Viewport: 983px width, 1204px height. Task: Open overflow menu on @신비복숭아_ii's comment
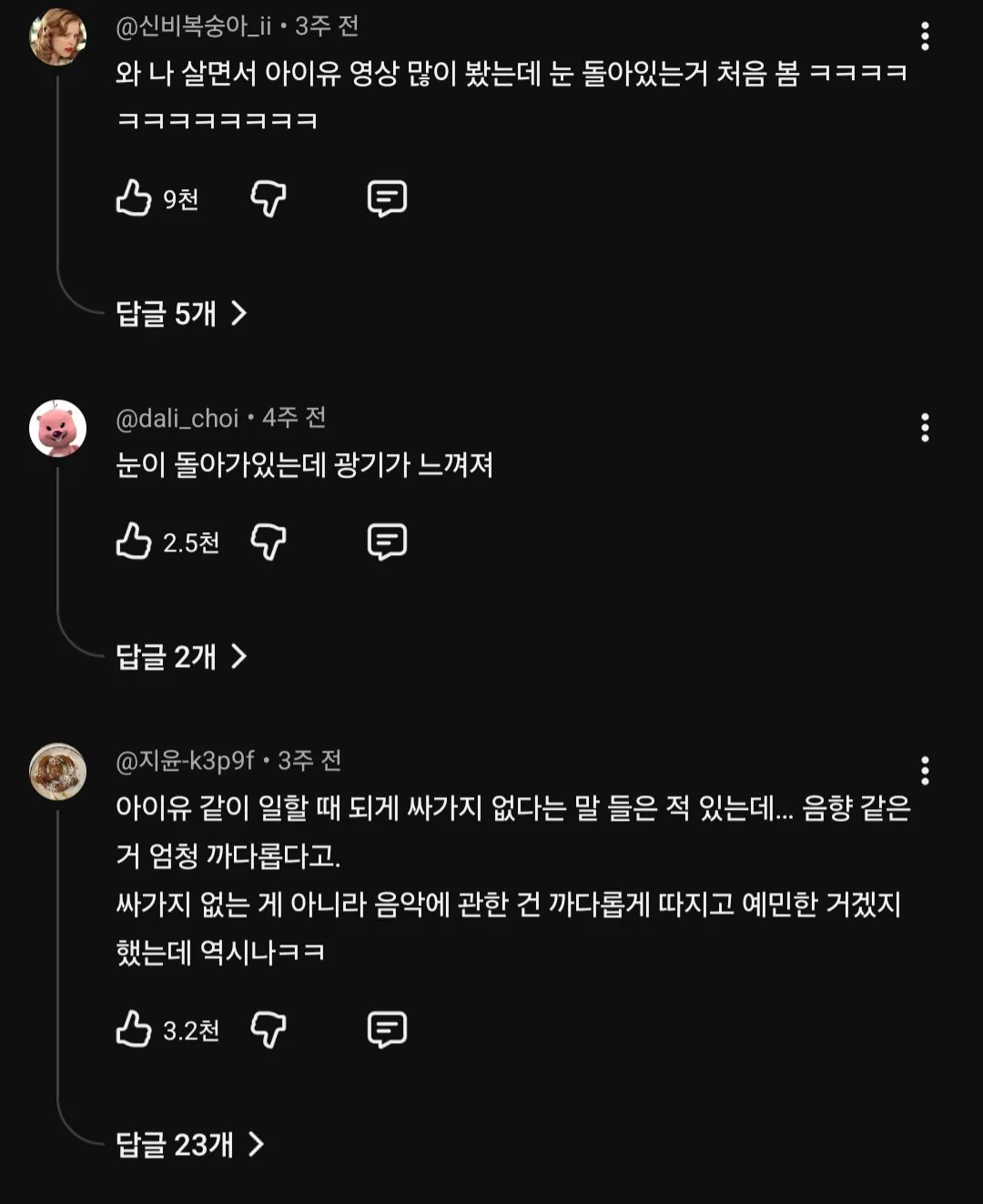[x=925, y=36]
